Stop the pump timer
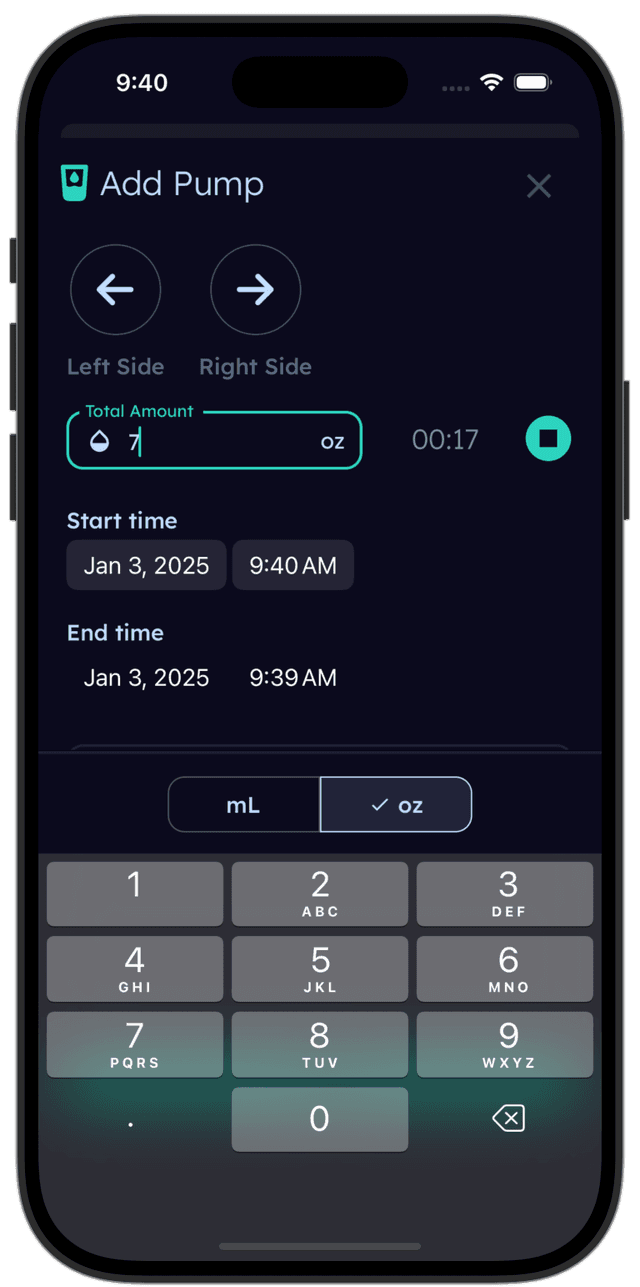Screen dimensions: 640x1287 [x=548, y=439]
